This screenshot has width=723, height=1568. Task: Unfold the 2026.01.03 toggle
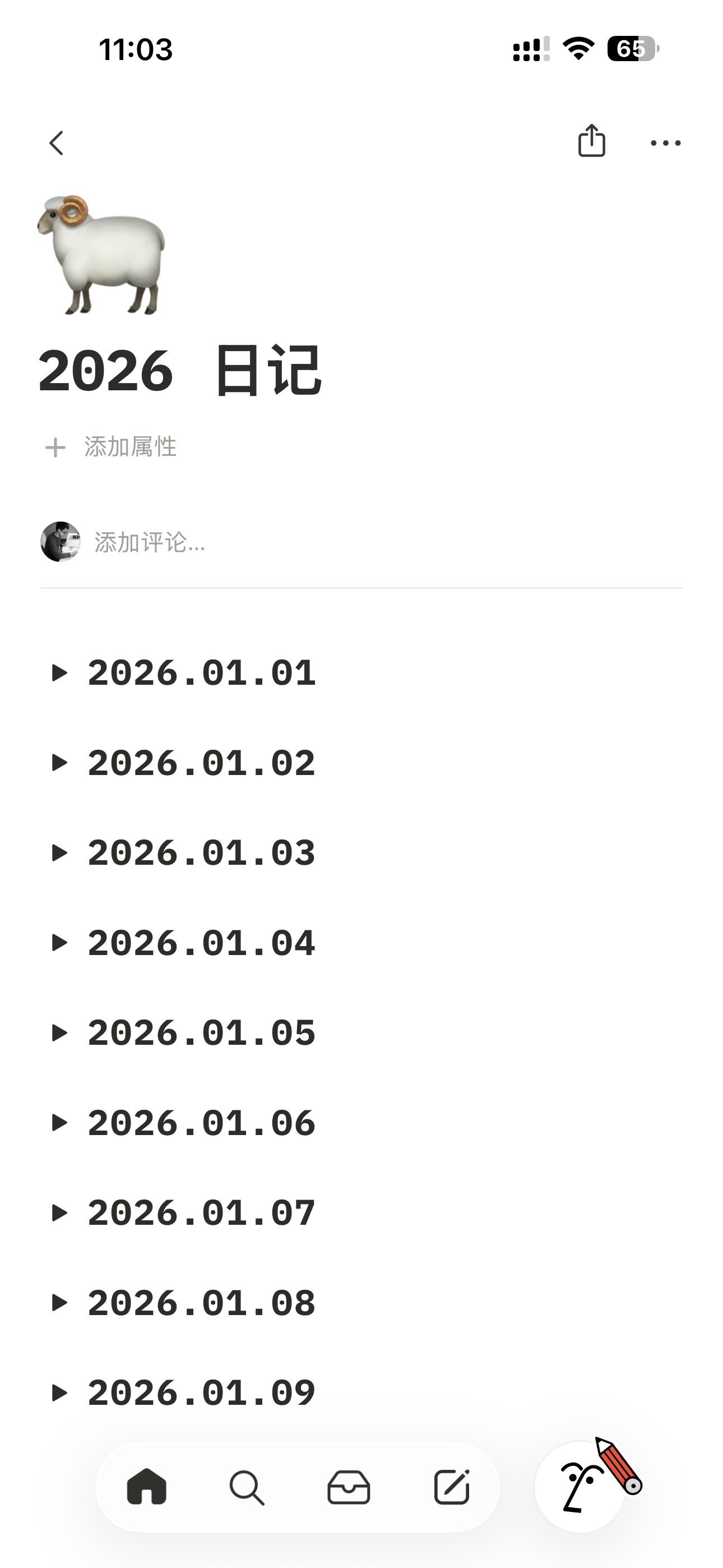(59, 853)
